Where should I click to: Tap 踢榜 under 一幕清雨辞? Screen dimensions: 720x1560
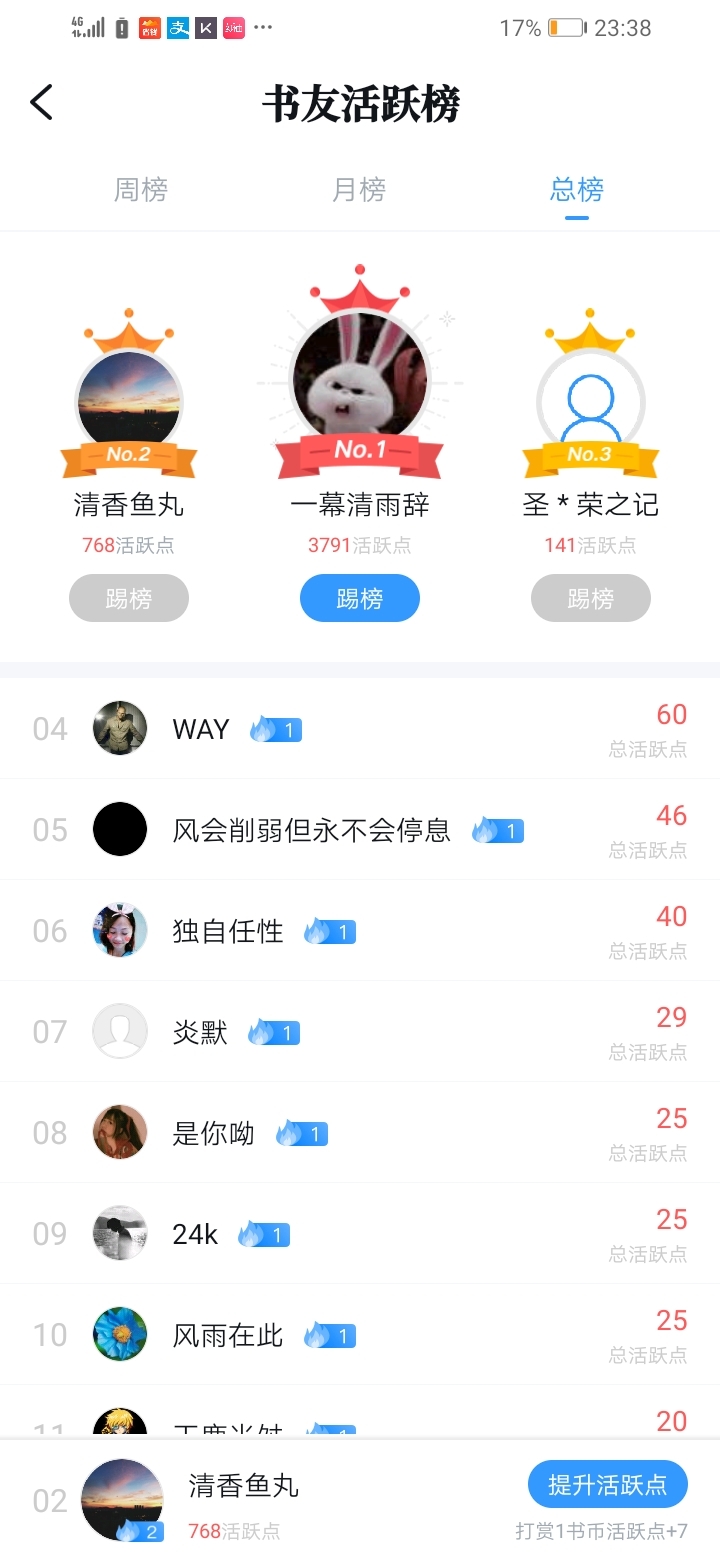pos(360,598)
